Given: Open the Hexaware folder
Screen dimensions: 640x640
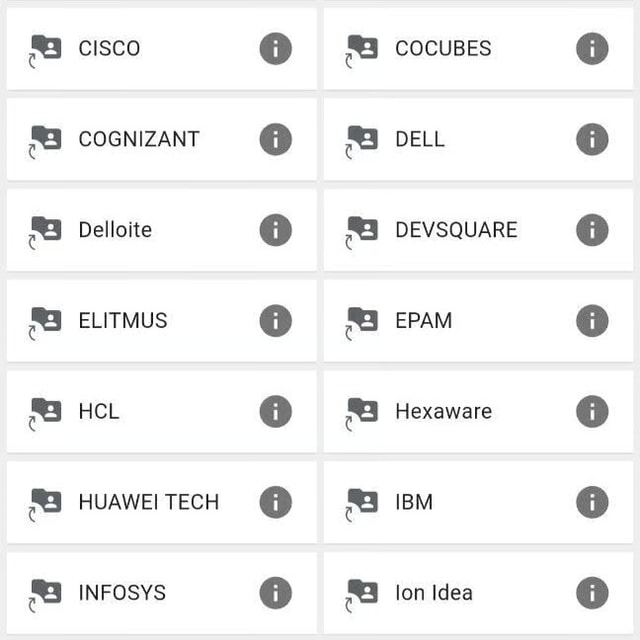Looking at the screenshot, I should 443,411.
